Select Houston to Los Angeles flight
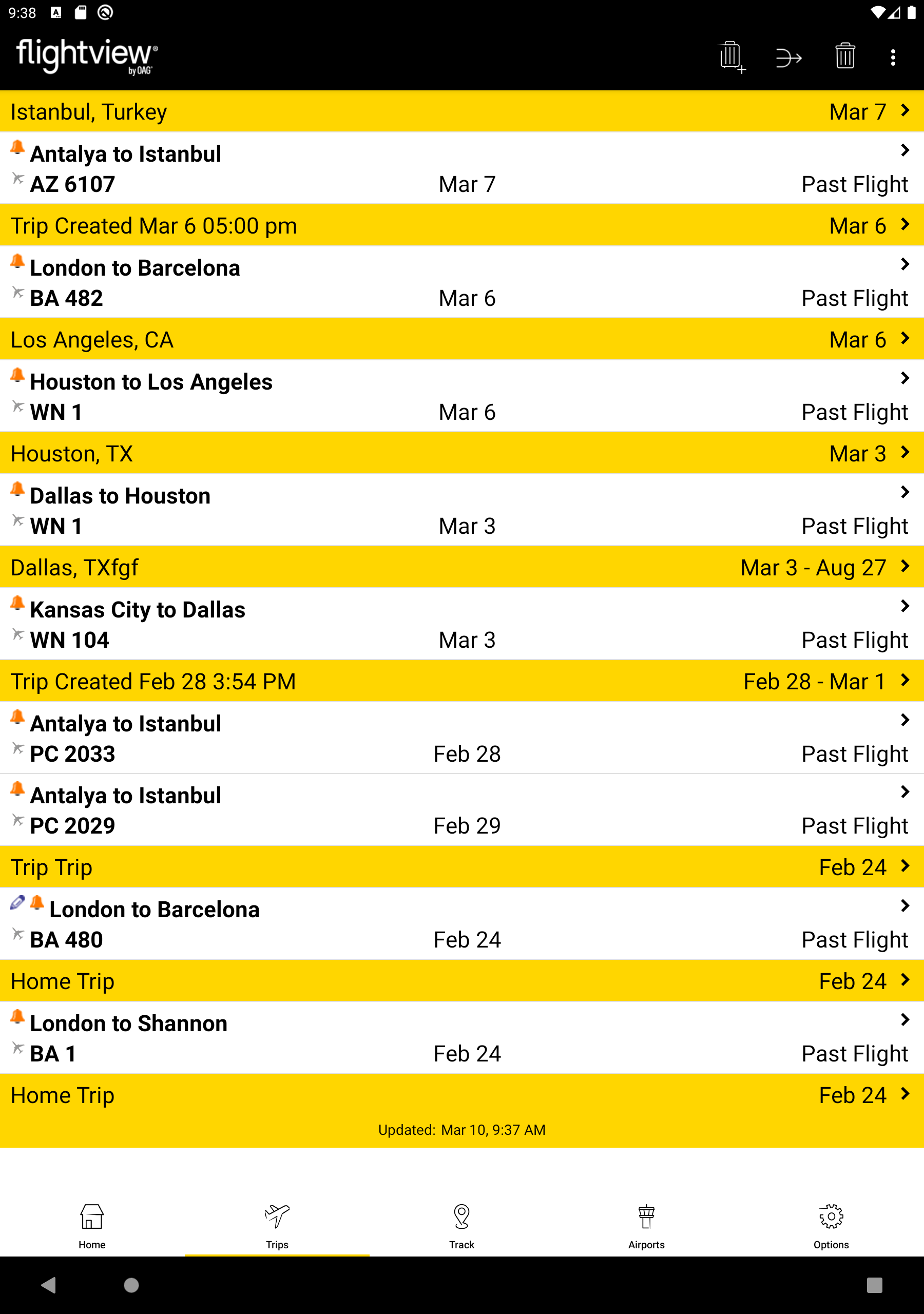The height and width of the screenshot is (1314, 924). (x=461, y=397)
